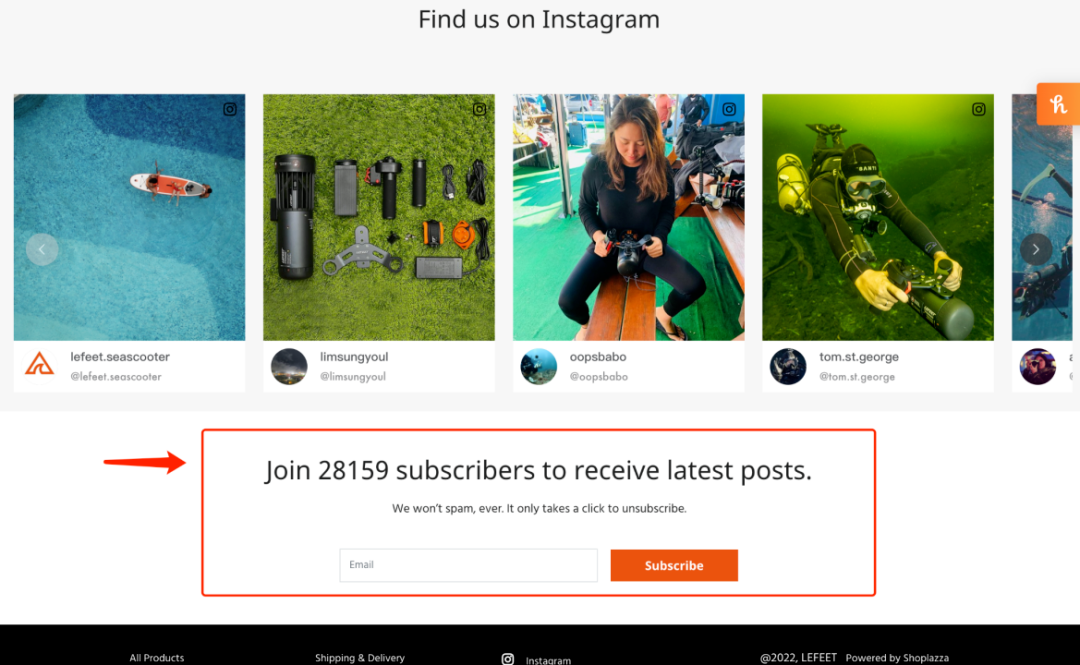Image resolution: width=1080 pixels, height=665 pixels.
Task: Show previous Instagram posts in carousel
Action: point(42,249)
